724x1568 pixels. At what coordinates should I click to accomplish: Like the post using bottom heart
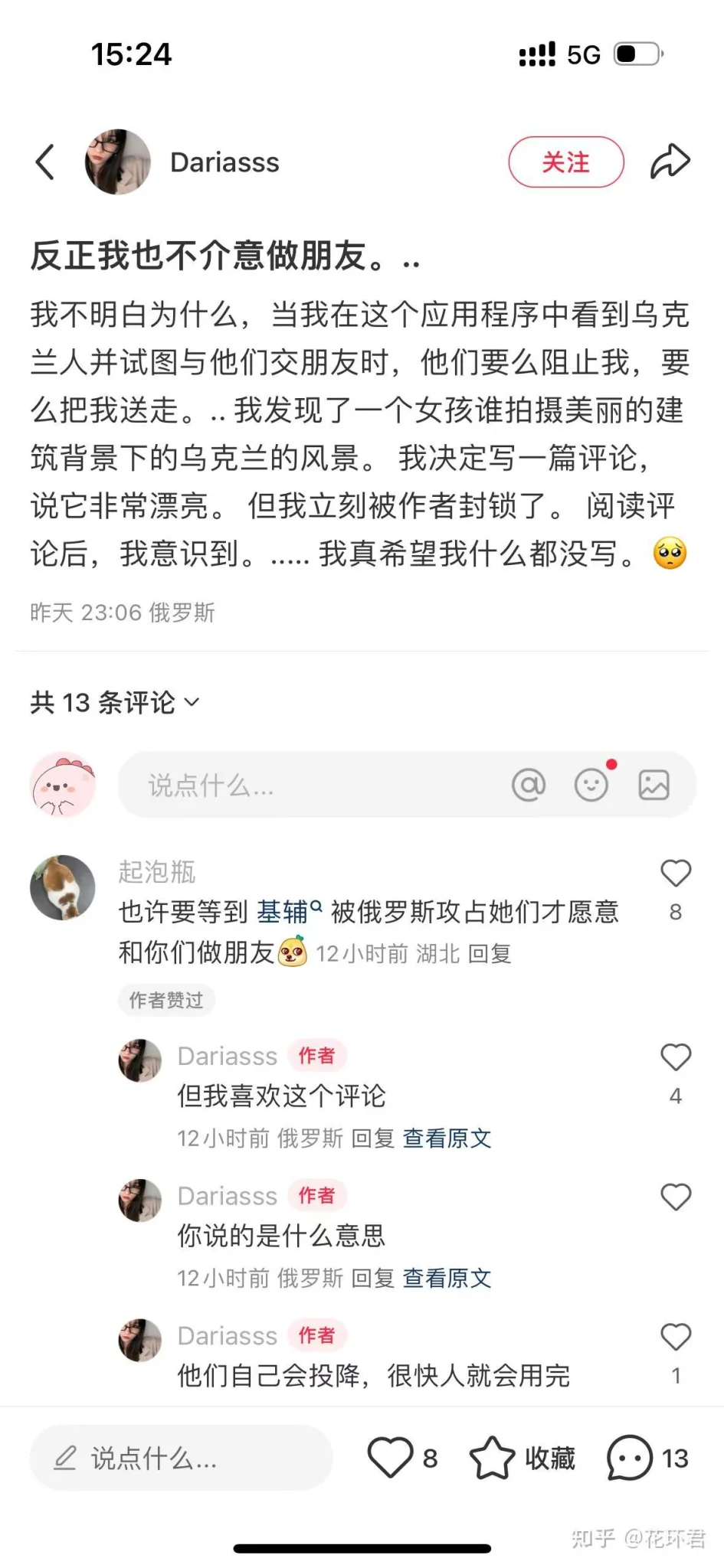[390, 1458]
